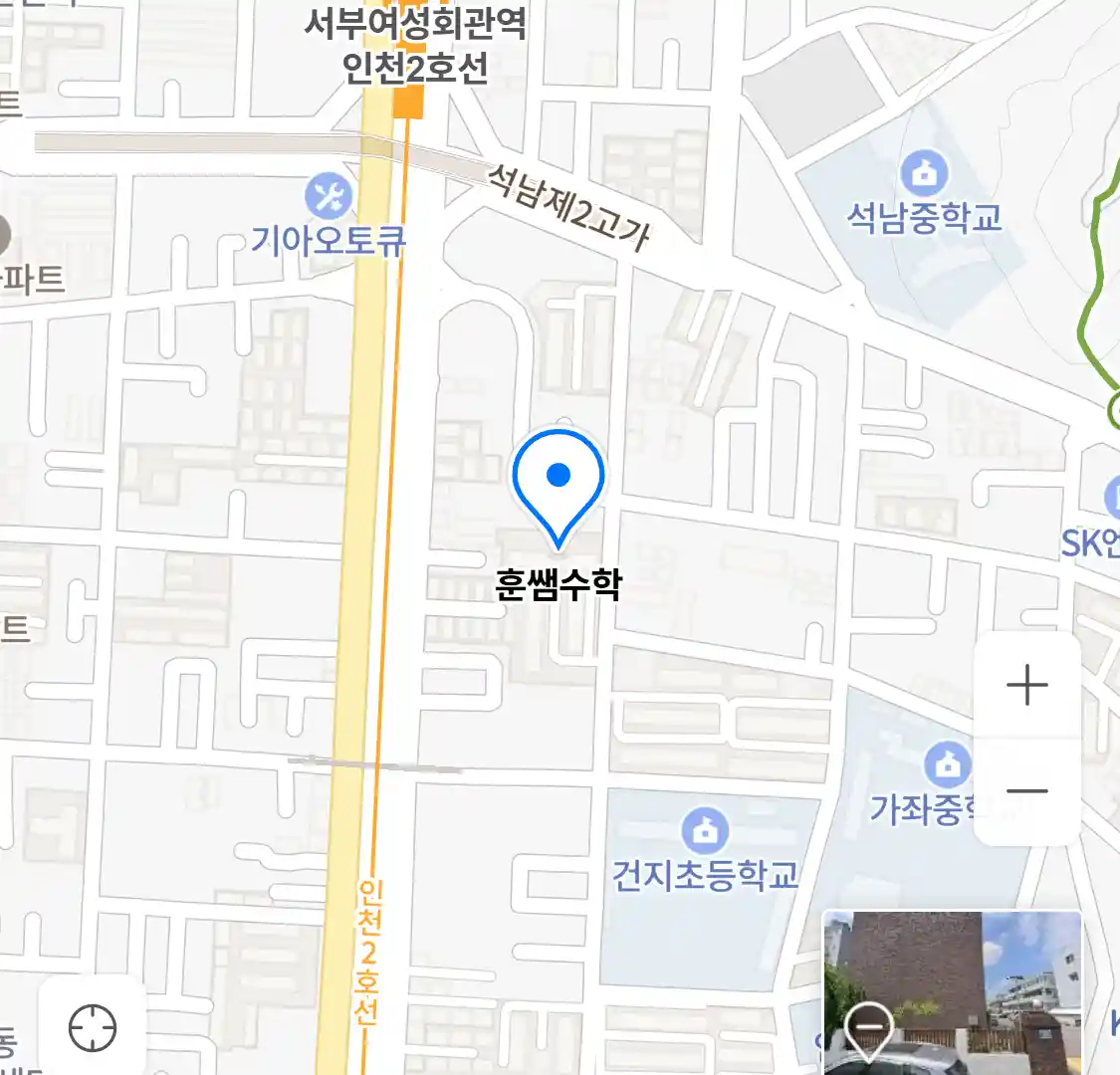The image size is (1120, 1075).
Task: Select 가좌중학교 school marker
Action: [x=947, y=764]
